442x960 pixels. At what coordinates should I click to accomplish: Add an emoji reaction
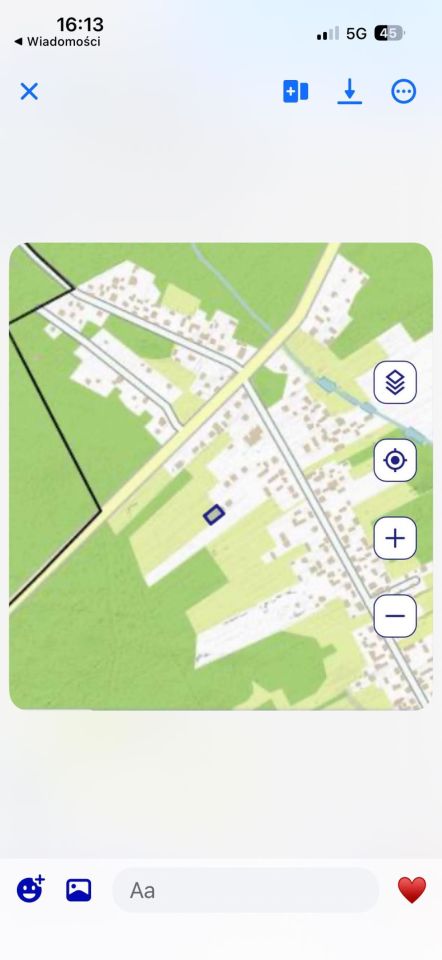coord(30,888)
